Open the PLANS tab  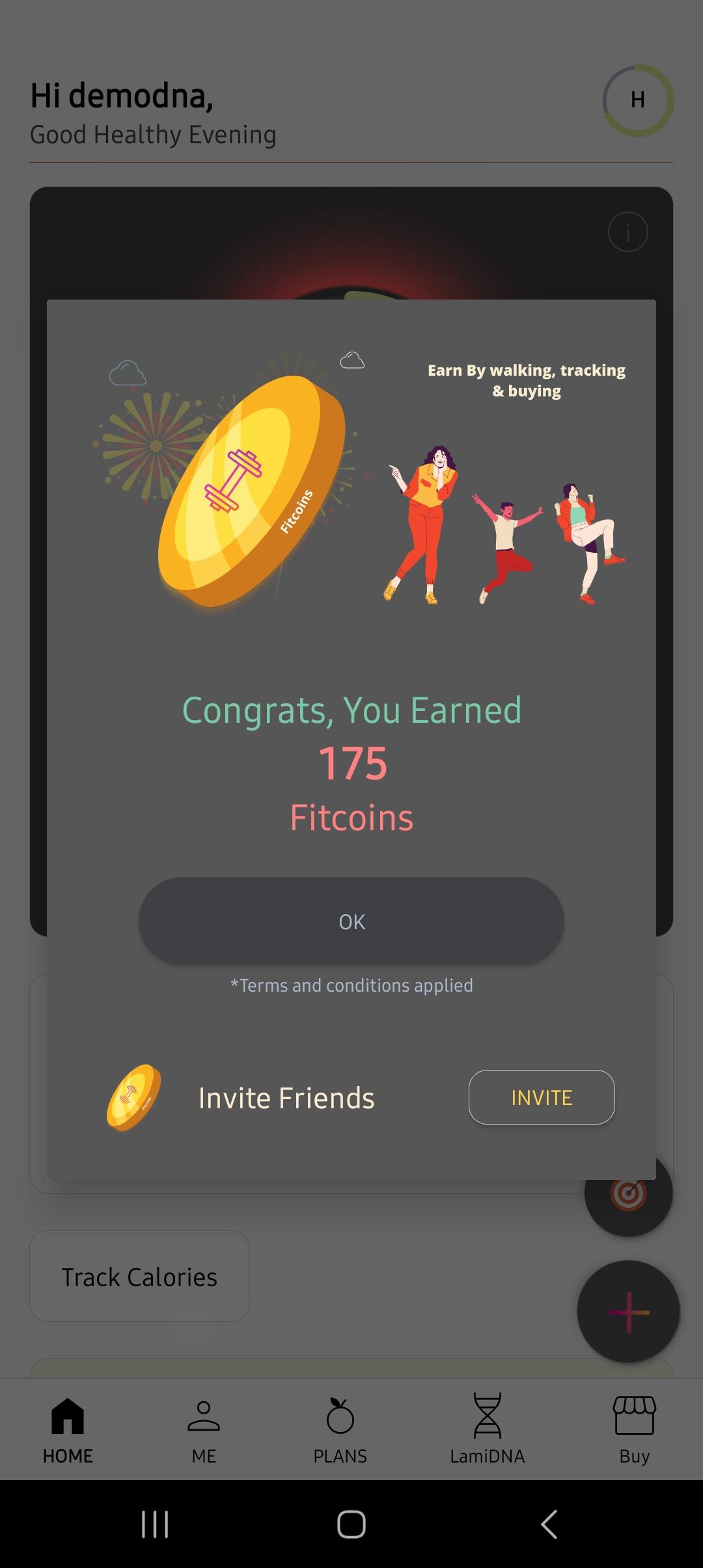(x=340, y=1430)
